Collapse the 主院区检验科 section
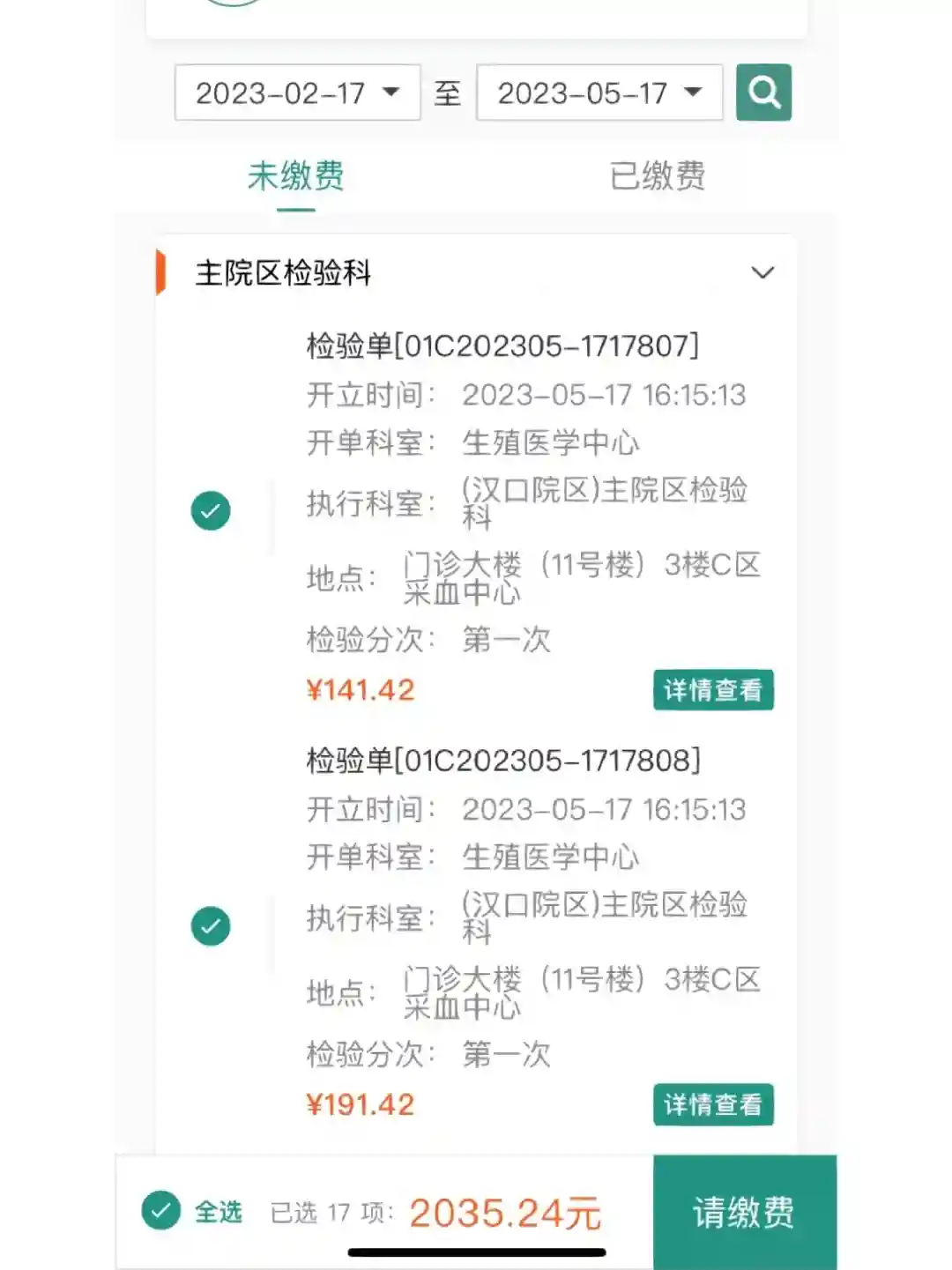Image resolution: width=952 pixels, height=1270 pixels. 762,273
